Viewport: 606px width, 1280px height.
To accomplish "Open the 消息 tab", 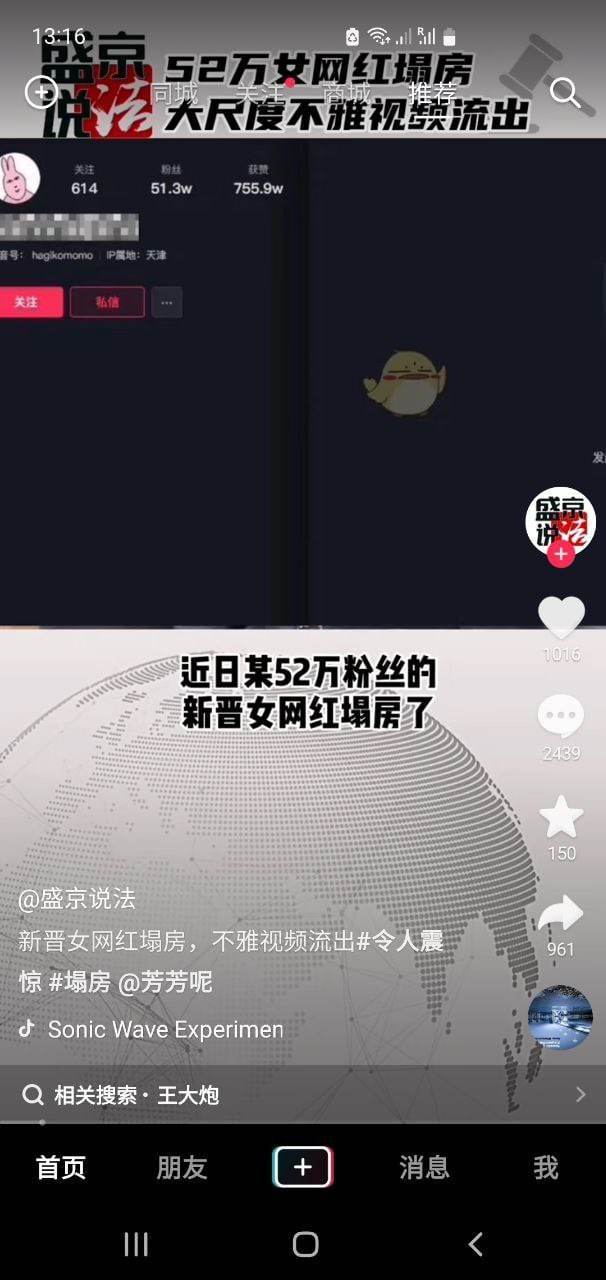I will tap(424, 1167).
